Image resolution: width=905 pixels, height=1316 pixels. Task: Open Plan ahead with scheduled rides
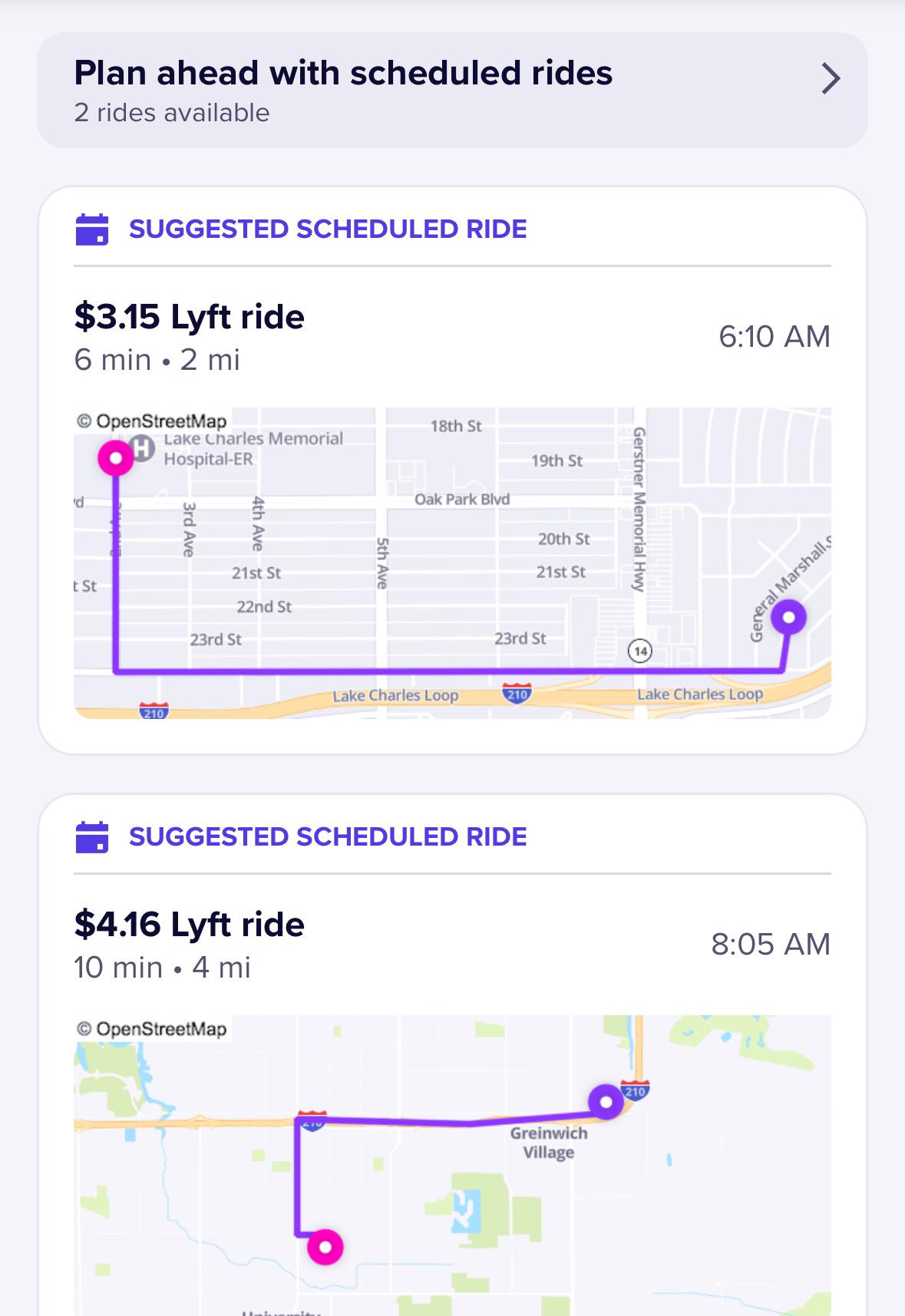pos(452,91)
